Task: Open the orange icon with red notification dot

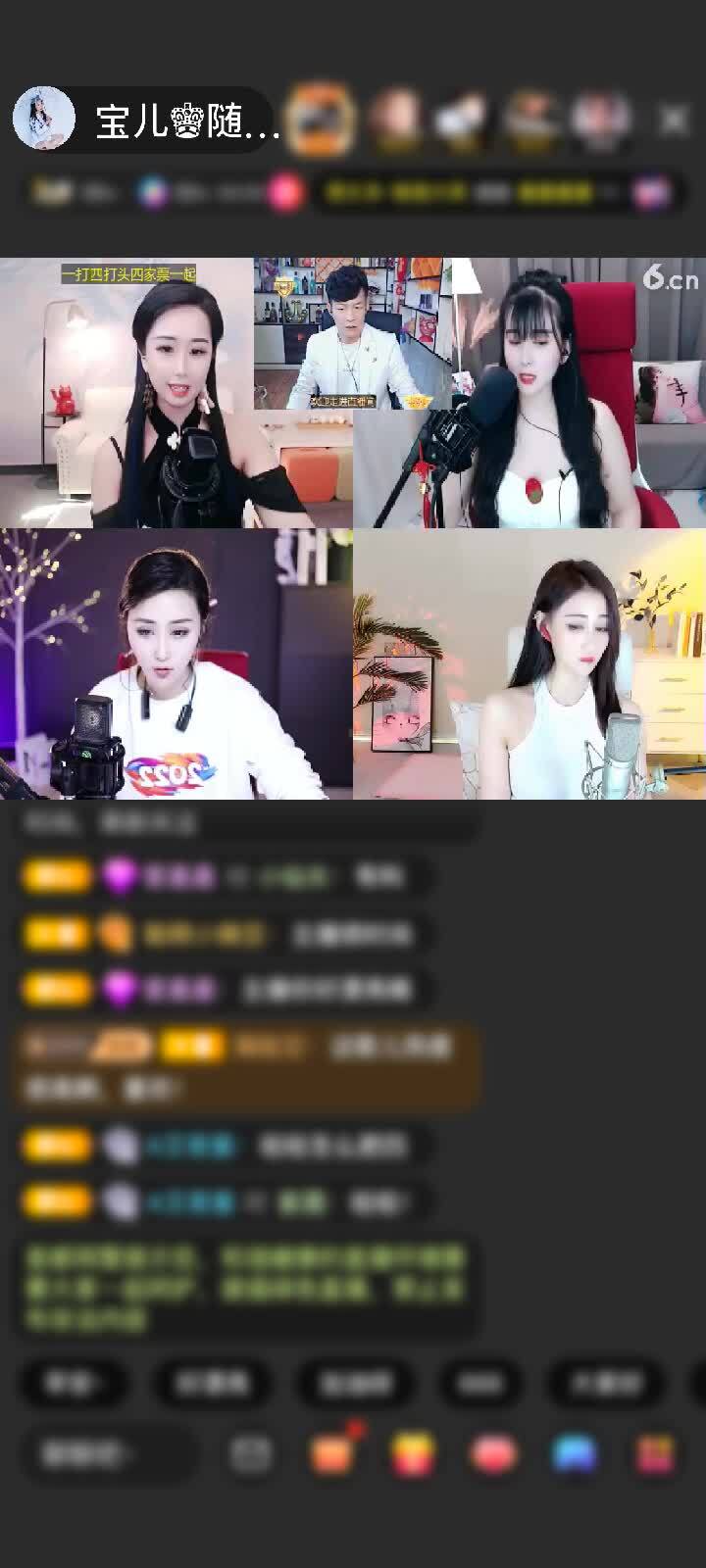Action: (333, 1453)
